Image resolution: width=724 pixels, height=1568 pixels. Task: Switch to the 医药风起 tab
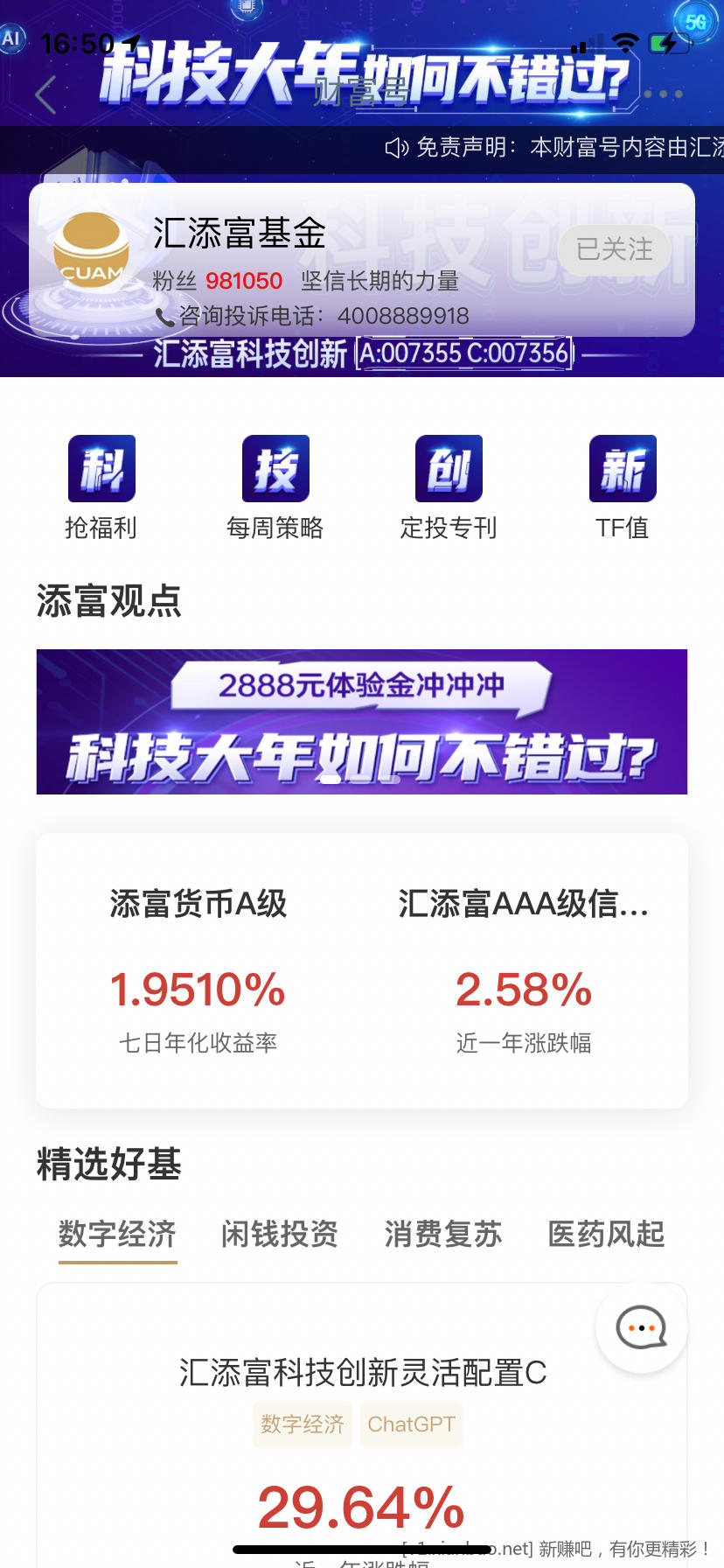[606, 1235]
